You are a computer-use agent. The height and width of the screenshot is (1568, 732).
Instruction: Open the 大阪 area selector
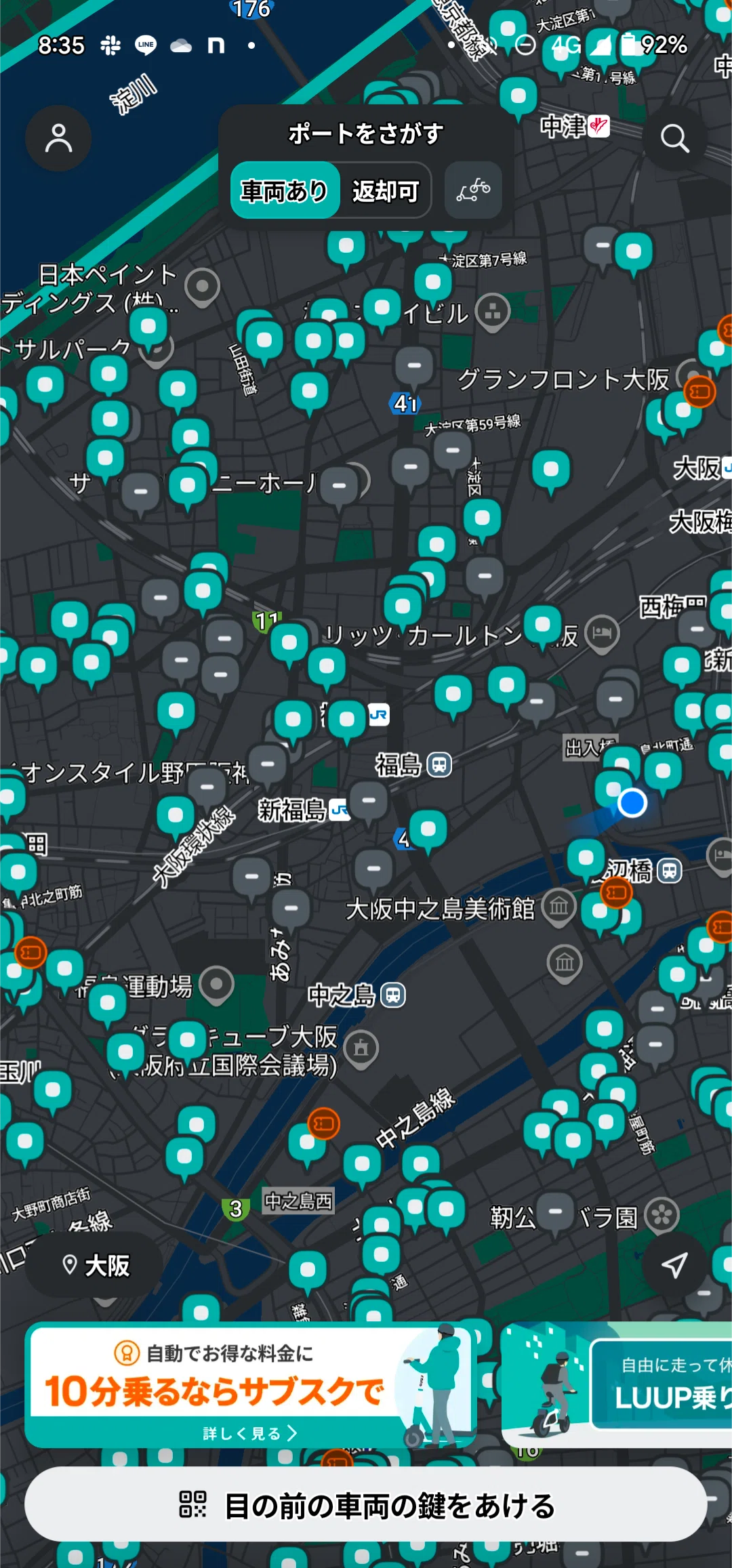(95, 1265)
